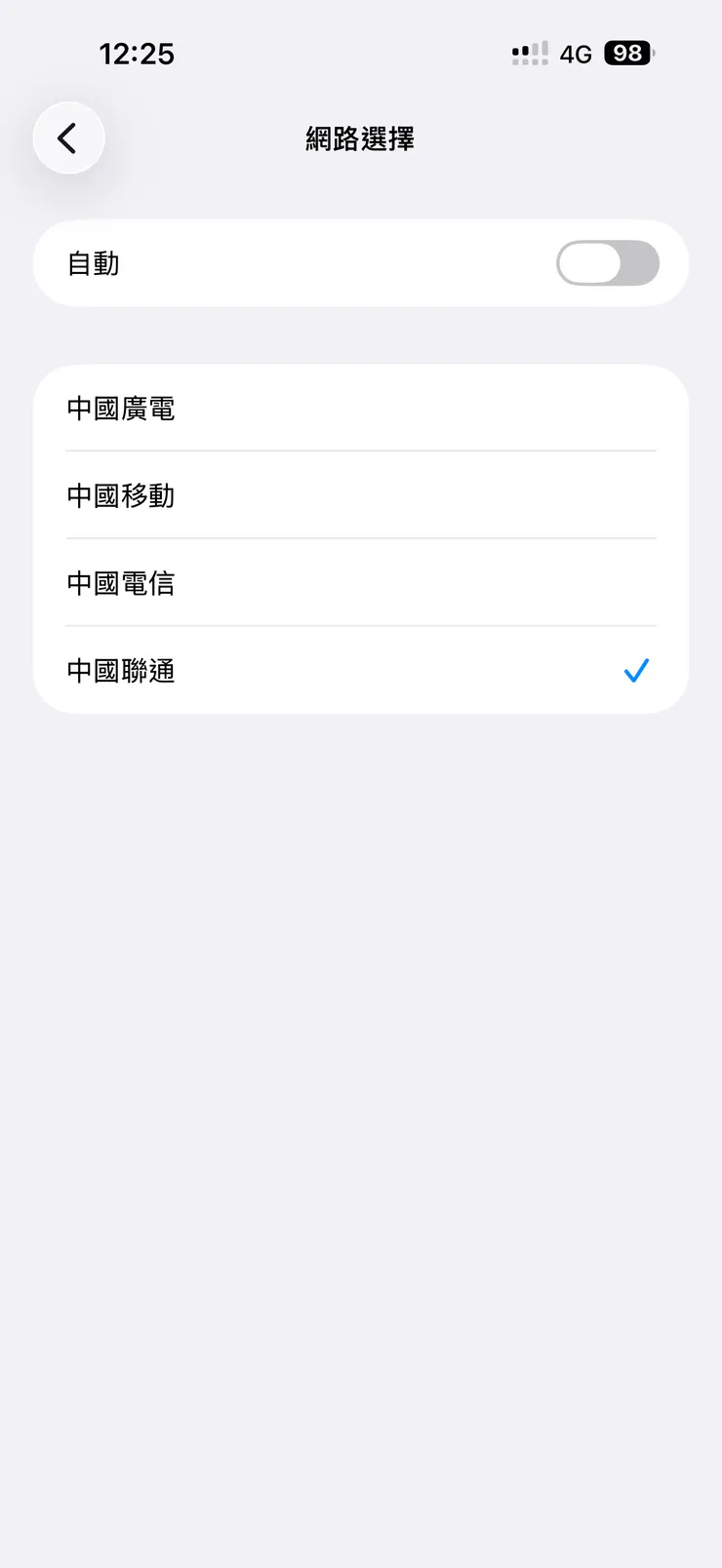
Task: Tap the 自動 label text
Action: (92, 263)
